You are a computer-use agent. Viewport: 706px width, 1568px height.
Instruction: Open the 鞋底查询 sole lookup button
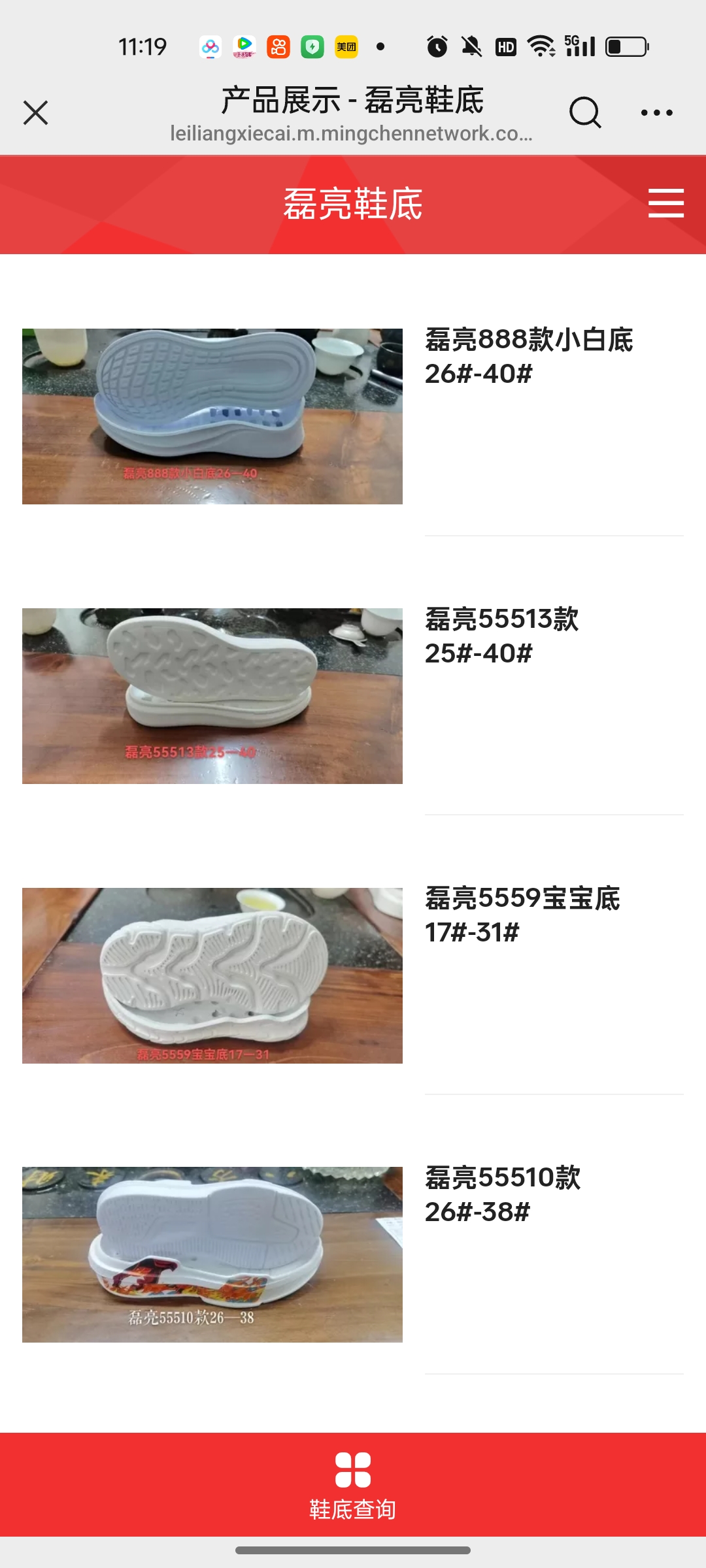click(353, 1484)
